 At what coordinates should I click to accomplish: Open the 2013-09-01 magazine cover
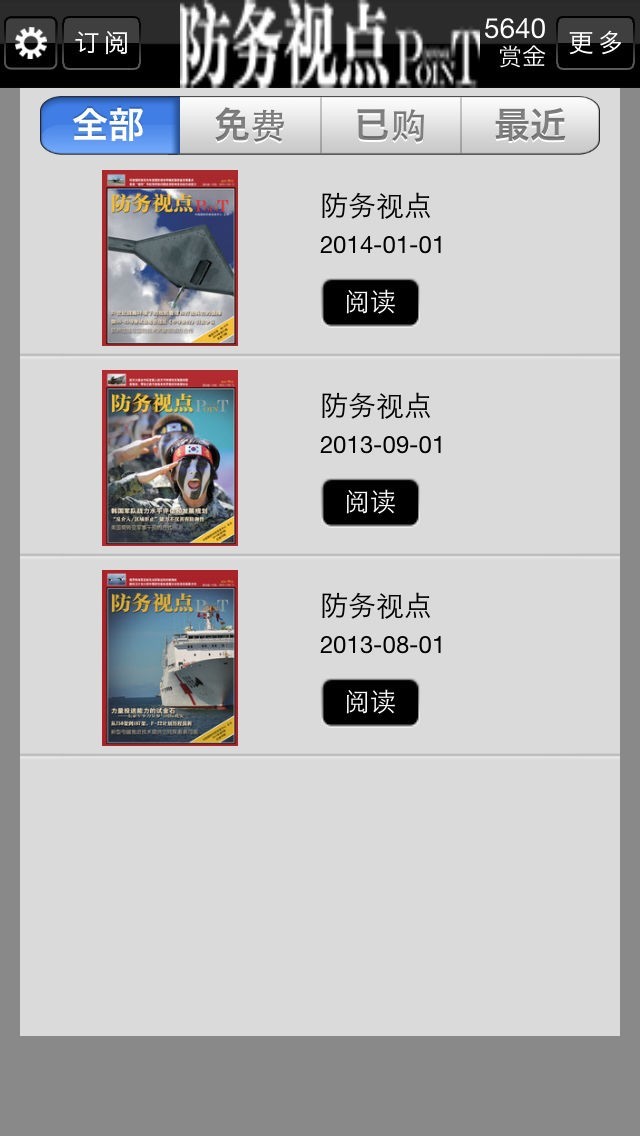(x=170, y=458)
